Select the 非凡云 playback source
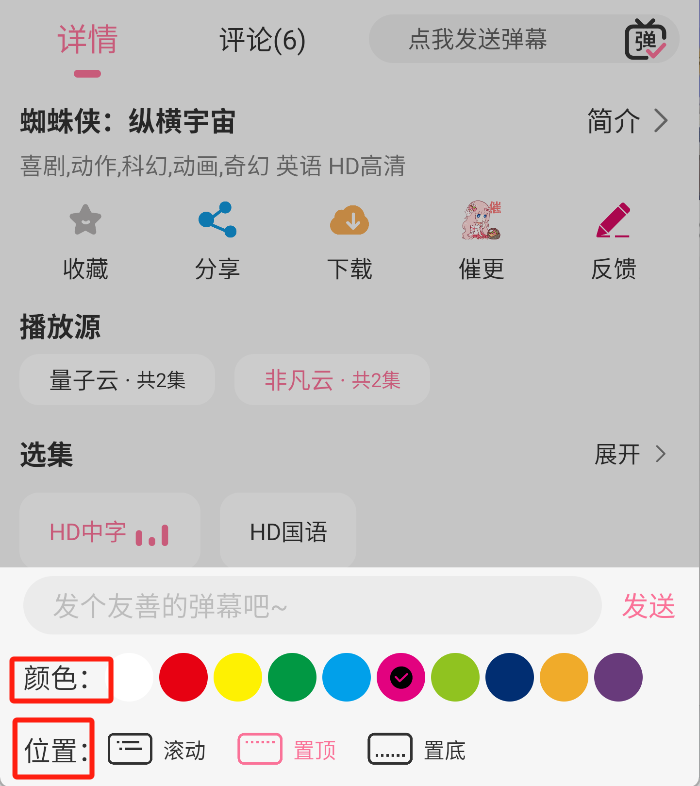This screenshot has width=700, height=786. 332,380
